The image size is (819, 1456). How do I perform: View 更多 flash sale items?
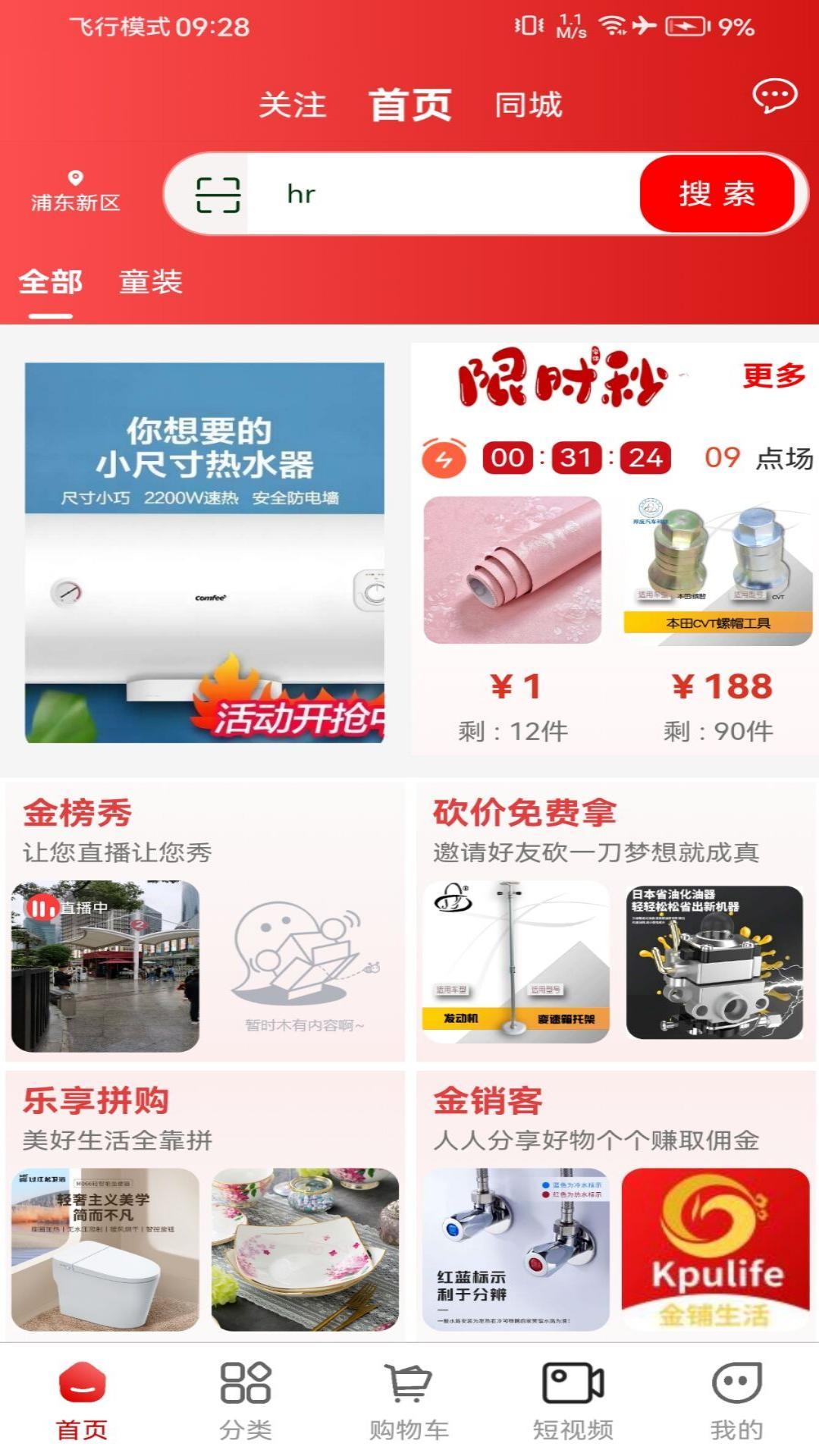[x=773, y=375]
